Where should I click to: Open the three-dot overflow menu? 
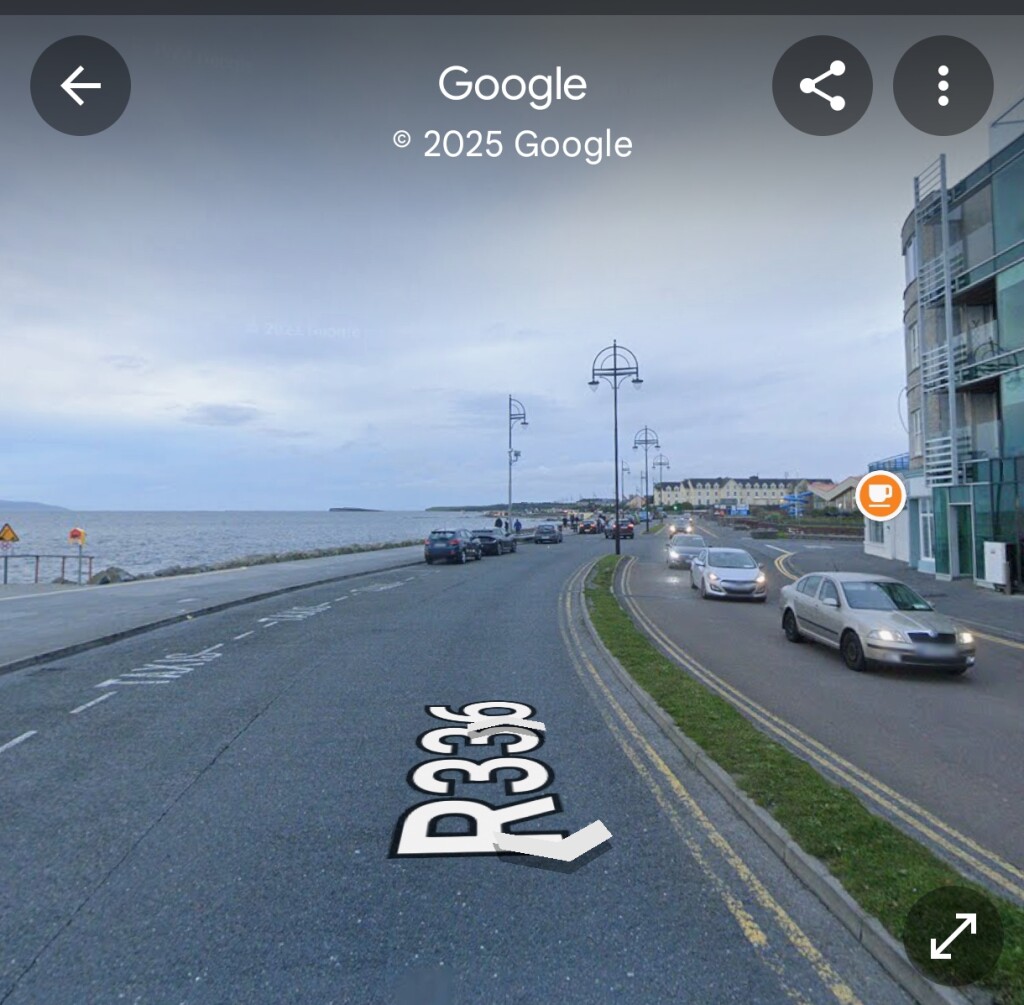tap(942, 86)
